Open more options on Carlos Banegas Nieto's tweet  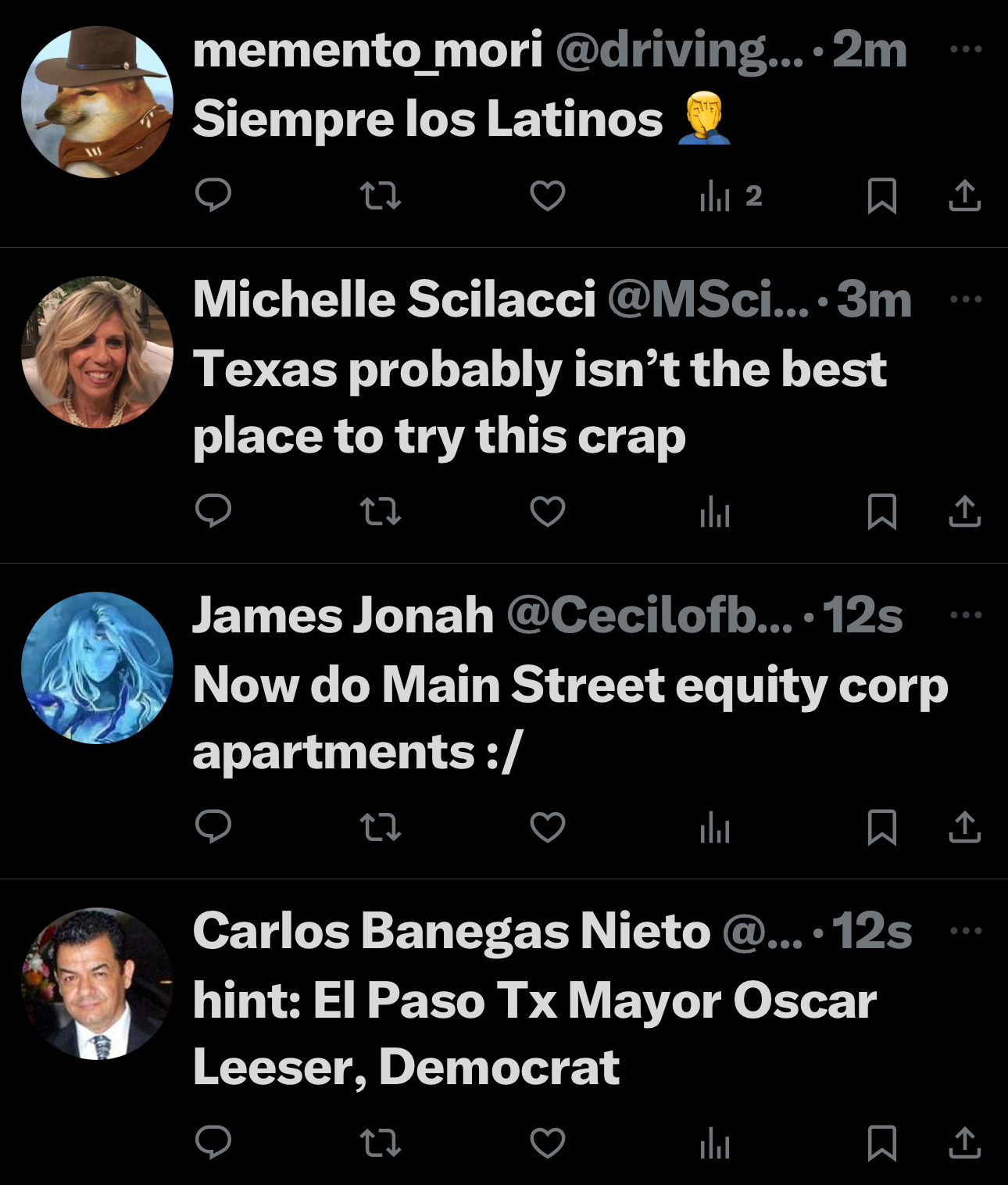966,930
